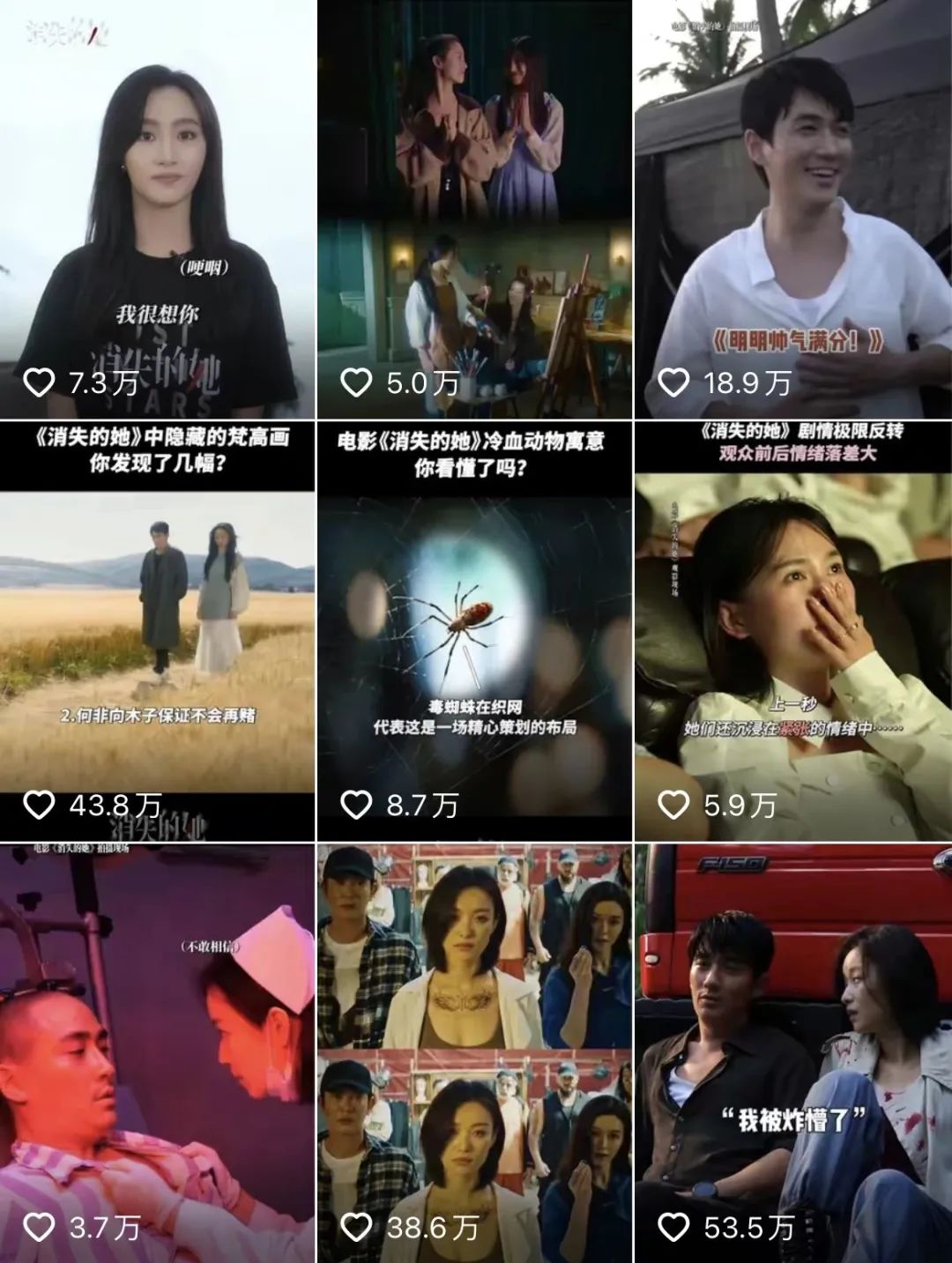This screenshot has width=952, height=1263.
Task: Open the hidden Van Gogh paintings video
Action: (x=157, y=630)
